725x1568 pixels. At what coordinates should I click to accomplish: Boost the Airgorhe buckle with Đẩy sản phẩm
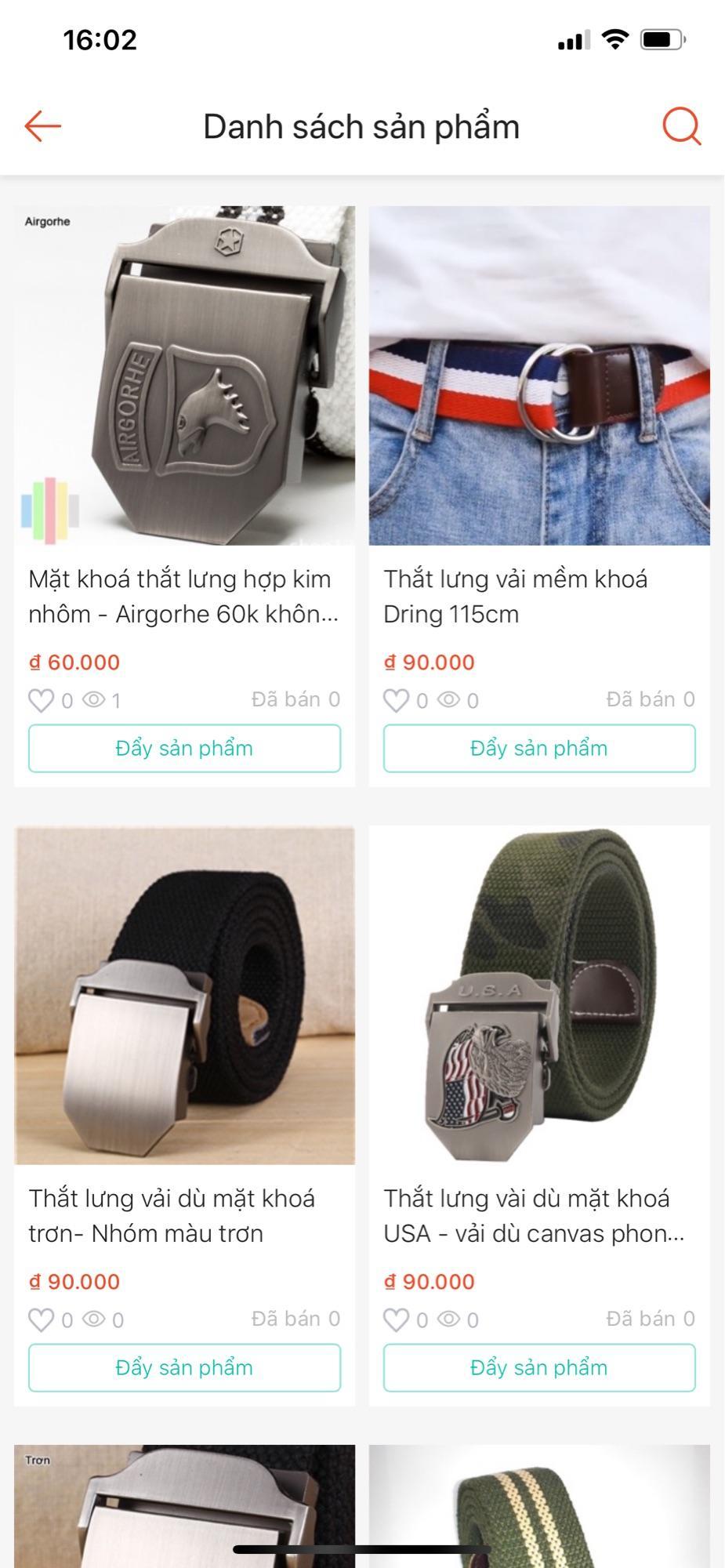(184, 748)
